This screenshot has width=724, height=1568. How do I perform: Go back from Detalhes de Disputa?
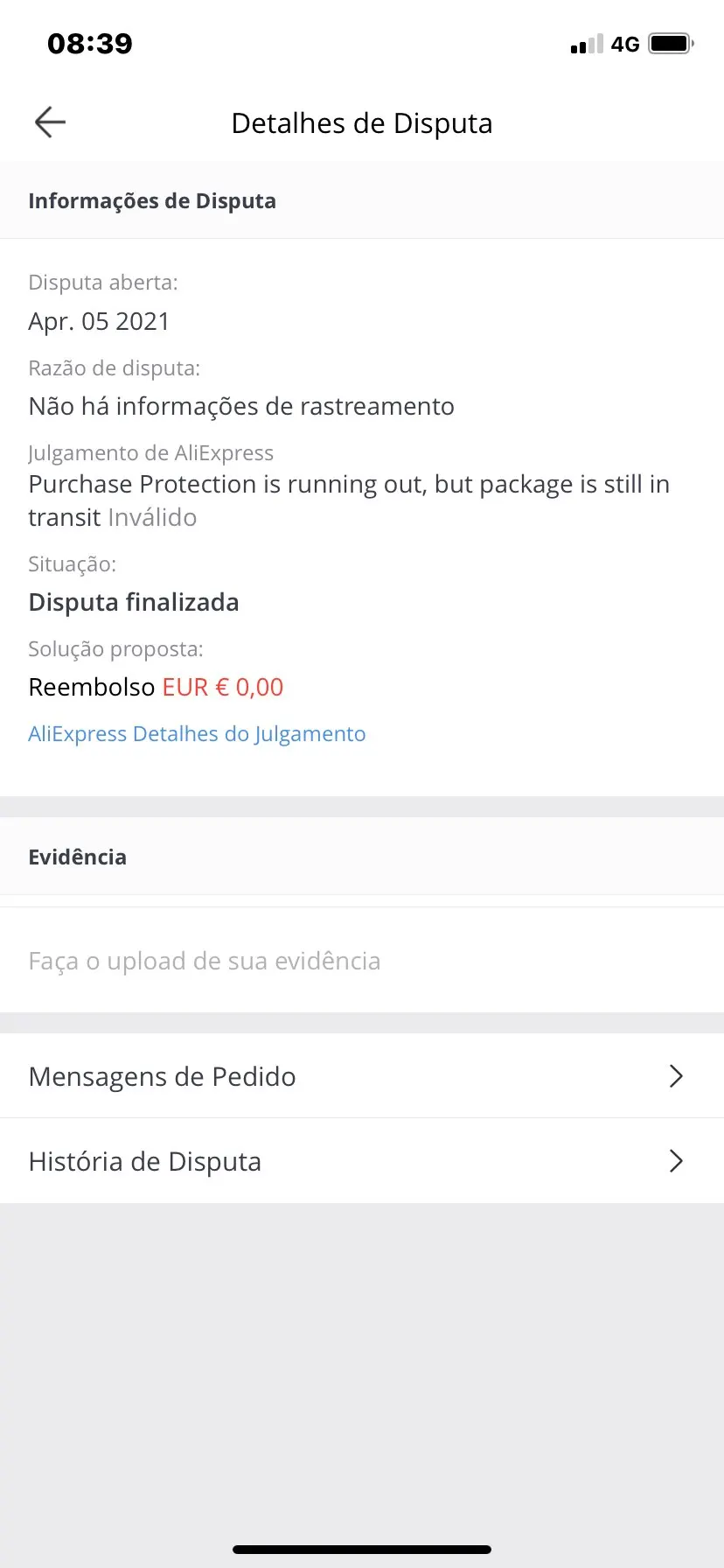coord(50,122)
